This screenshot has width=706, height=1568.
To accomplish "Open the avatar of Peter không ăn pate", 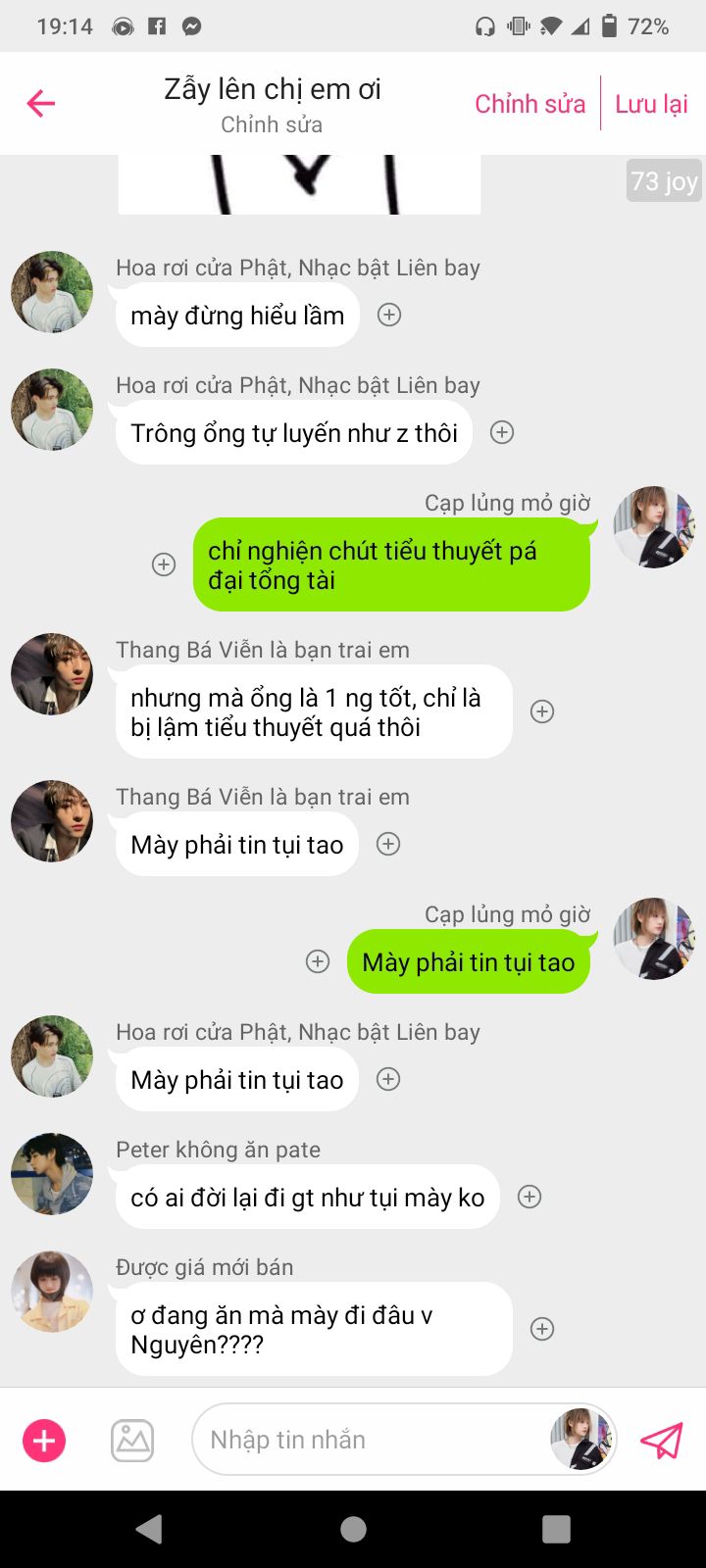I will [52, 1174].
